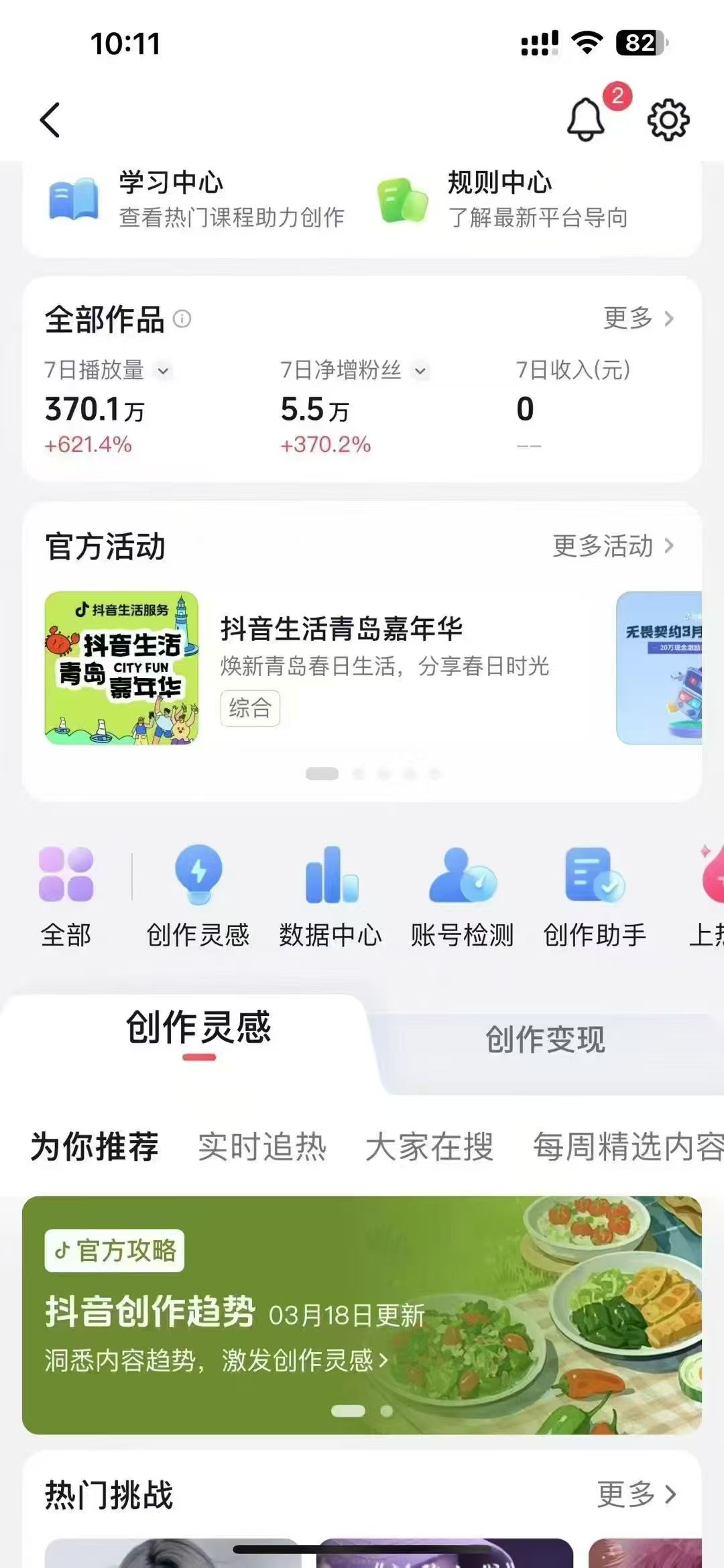This screenshot has width=724, height=1568.
Task: Open the notifications bell
Action: (x=586, y=119)
